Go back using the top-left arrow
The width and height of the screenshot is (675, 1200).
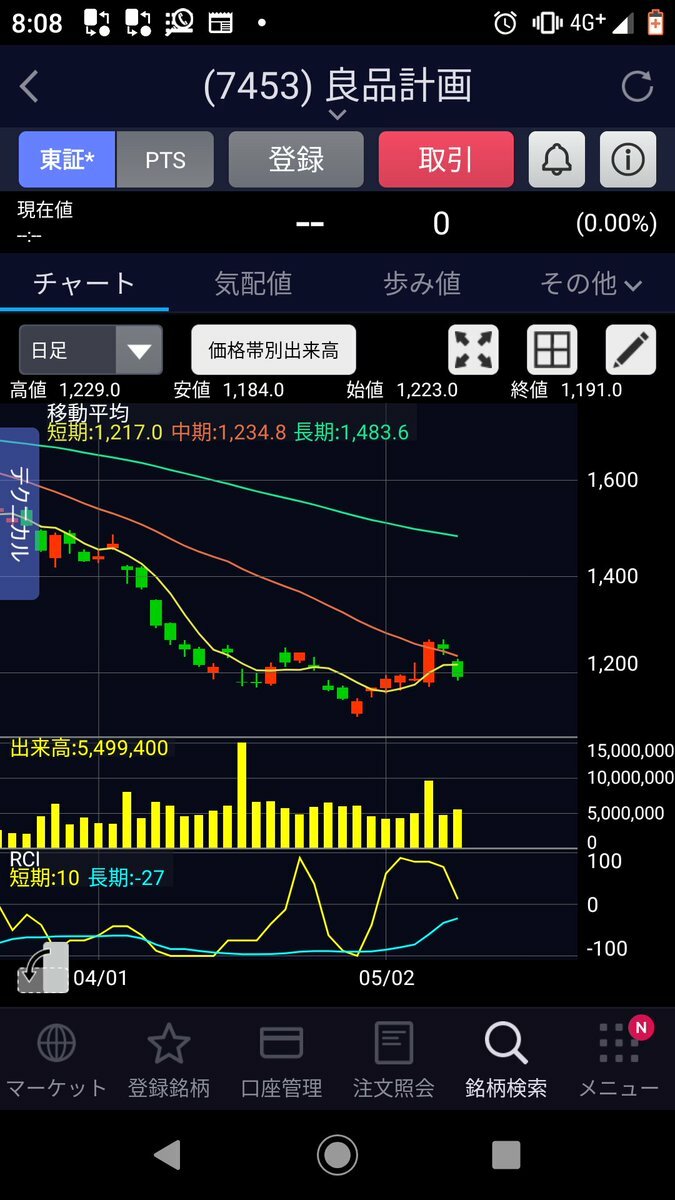(x=29, y=87)
